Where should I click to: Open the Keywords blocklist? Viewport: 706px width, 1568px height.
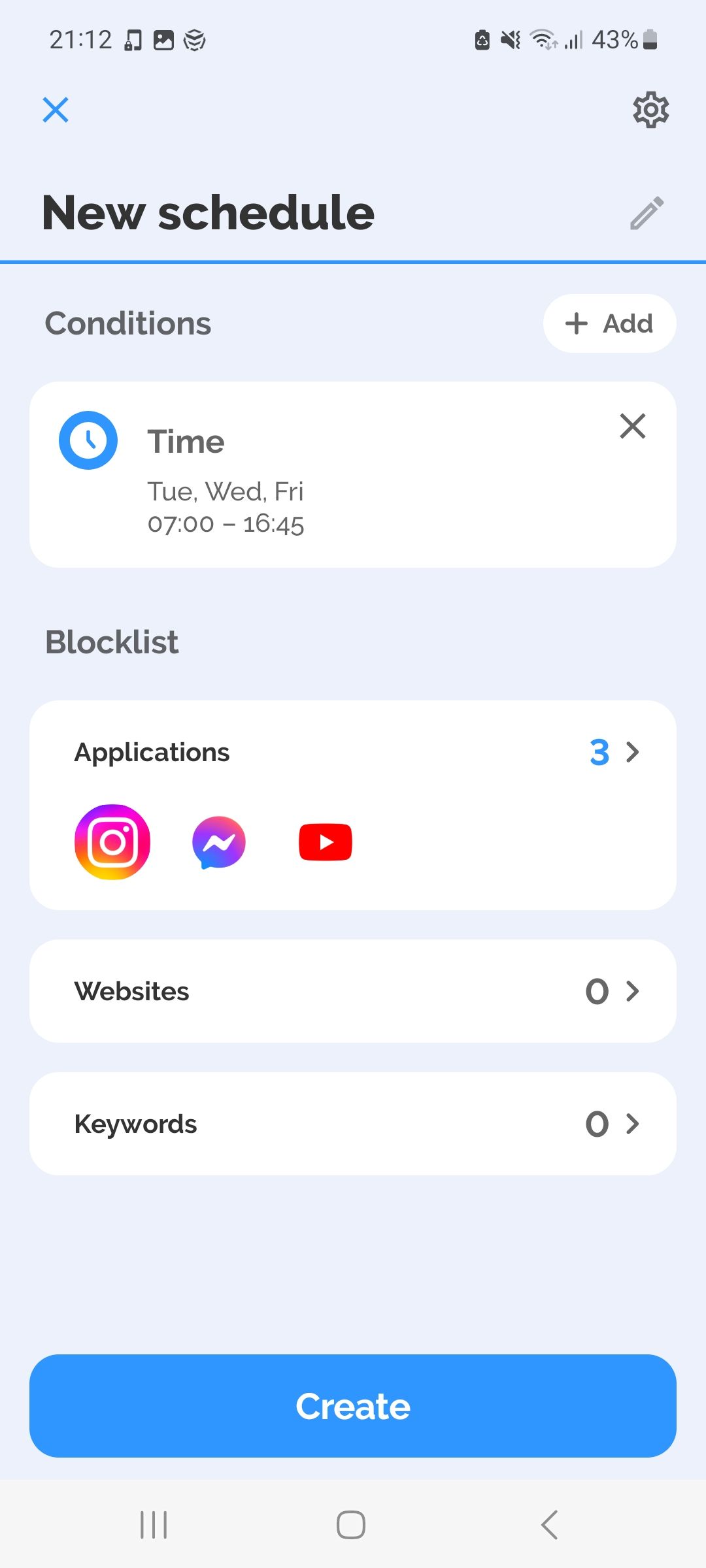(353, 1123)
